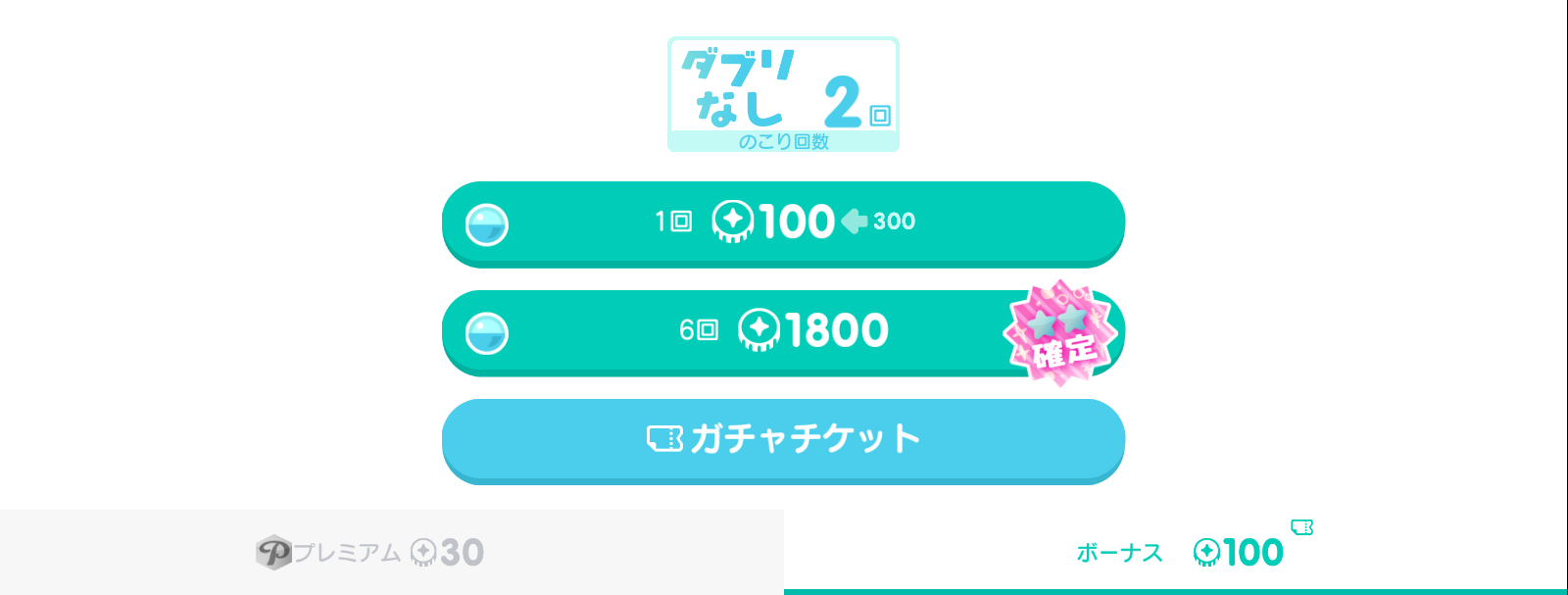Use ガチャチケット button

[783, 439]
